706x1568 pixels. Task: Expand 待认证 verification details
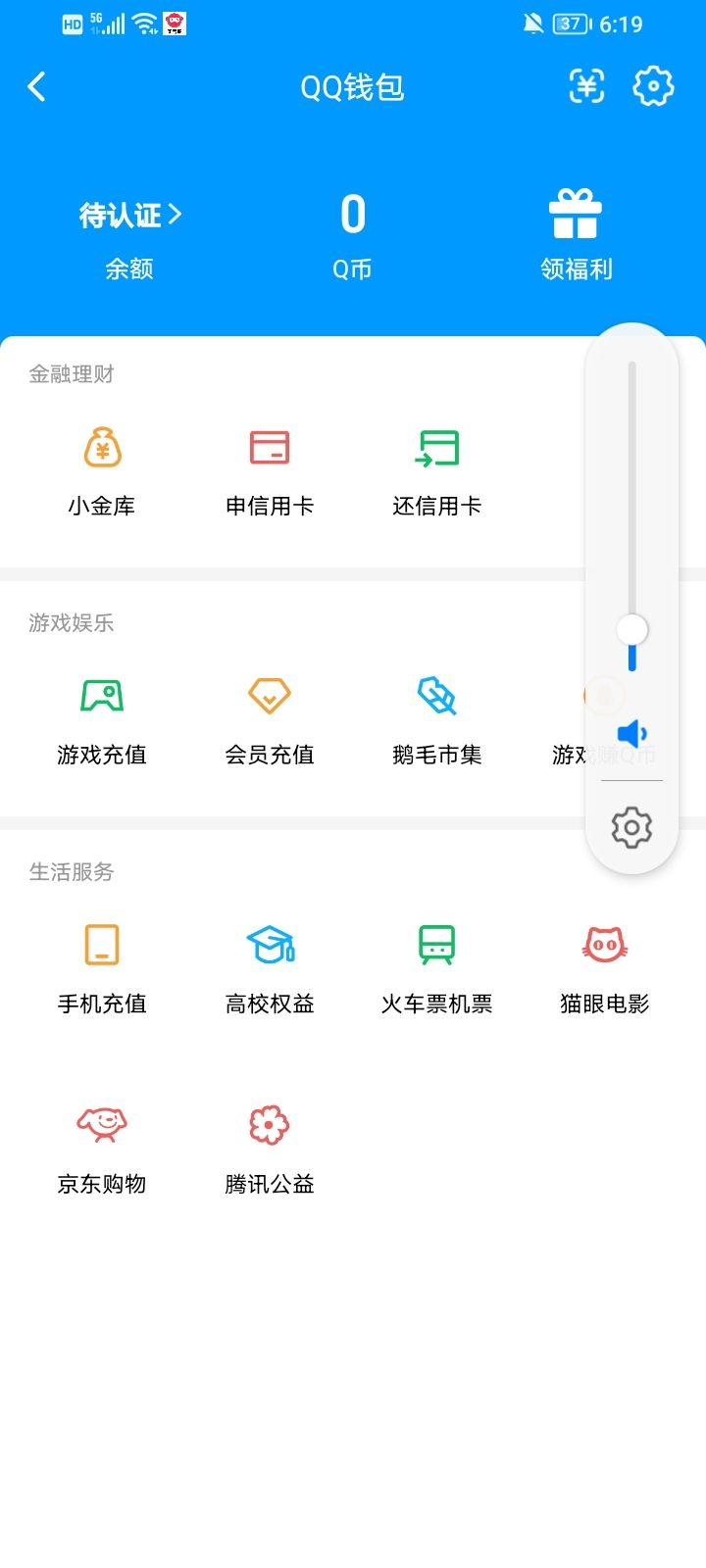(x=128, y=215)
